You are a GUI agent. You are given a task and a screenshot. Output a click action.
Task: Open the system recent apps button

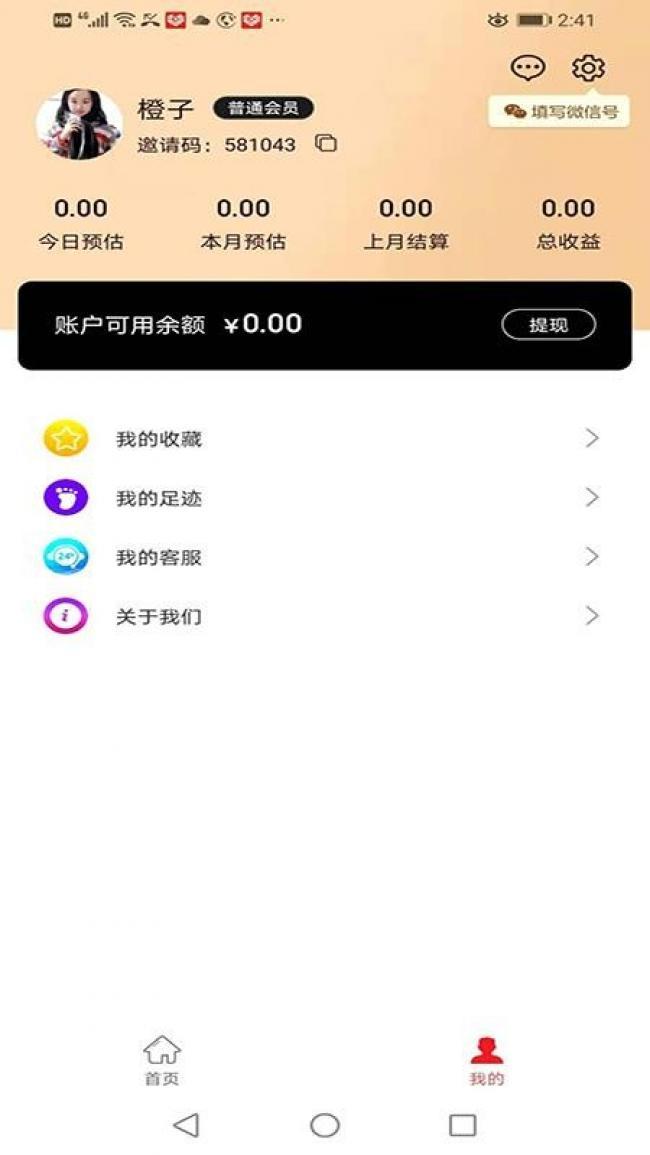(x=463, y=1125)
